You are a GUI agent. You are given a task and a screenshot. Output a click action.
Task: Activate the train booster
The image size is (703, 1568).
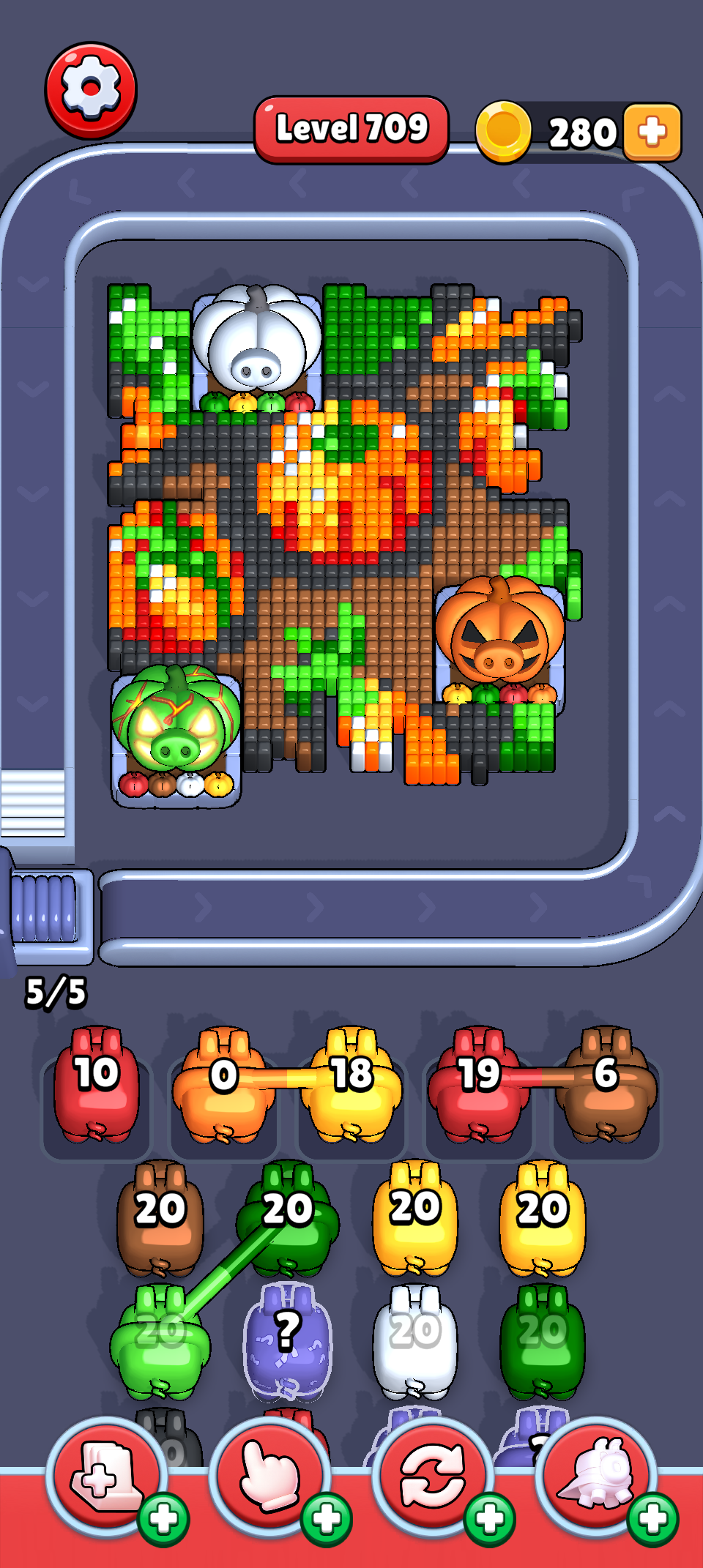tap(596, 1477)
